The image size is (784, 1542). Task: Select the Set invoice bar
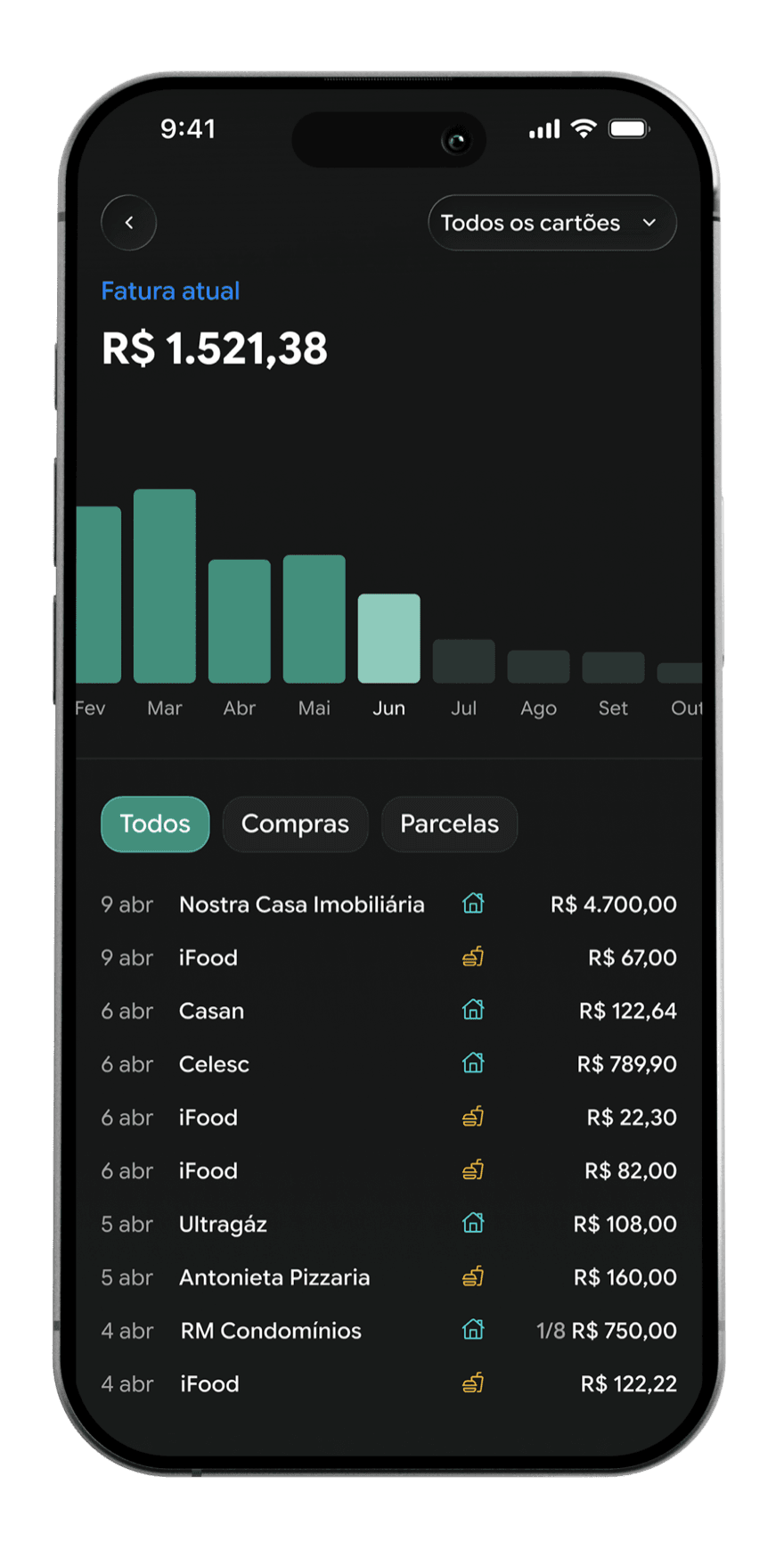tap(614, 668)
